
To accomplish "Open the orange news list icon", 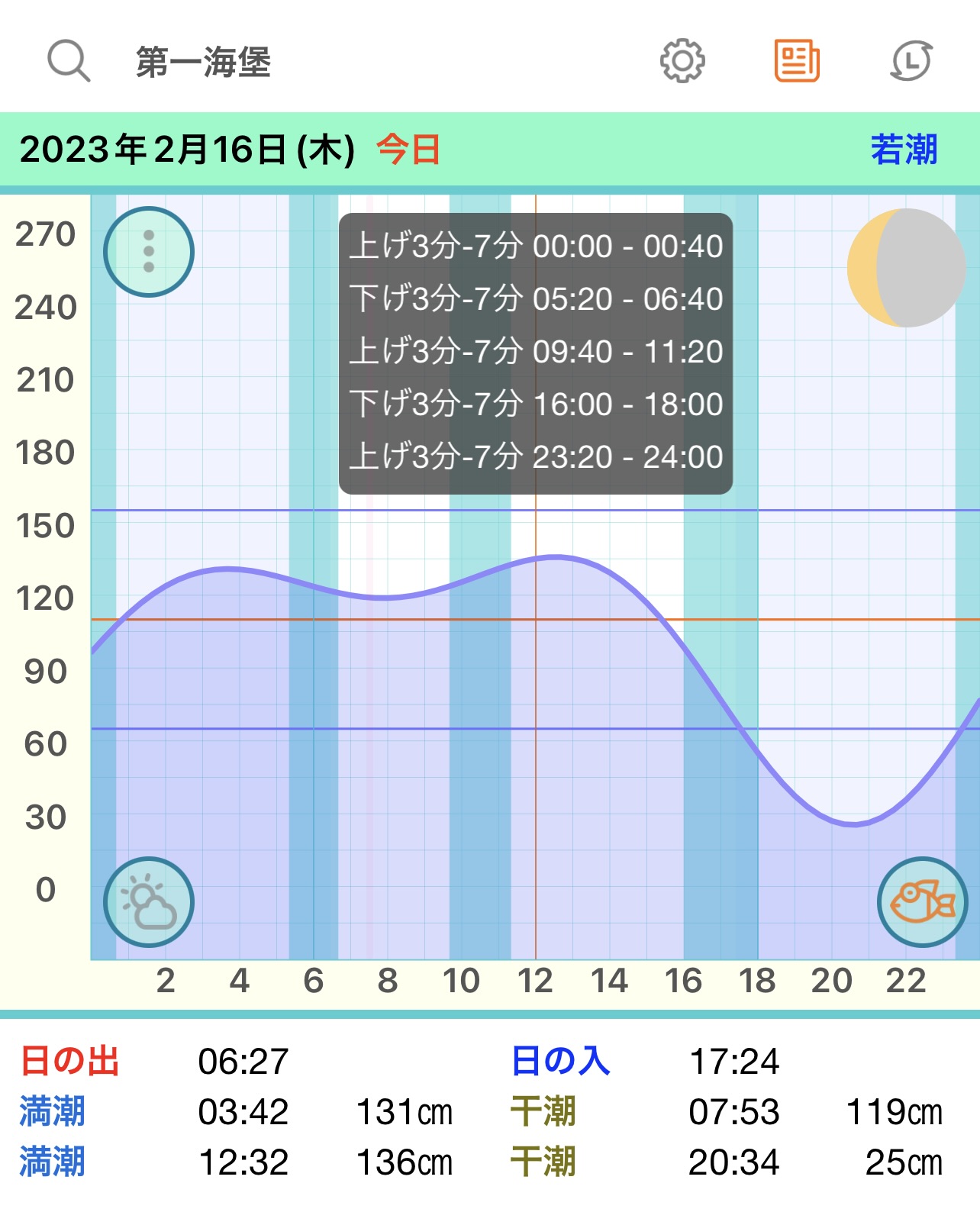I will coord(797,61).
